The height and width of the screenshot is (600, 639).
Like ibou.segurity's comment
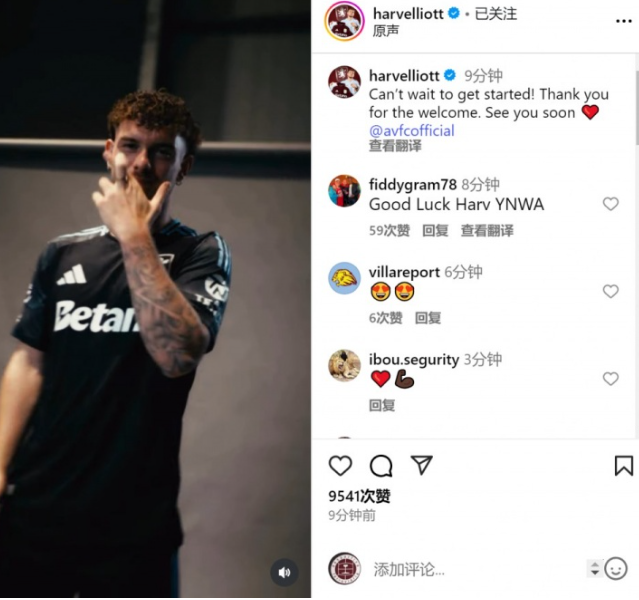tap(610, 379)
